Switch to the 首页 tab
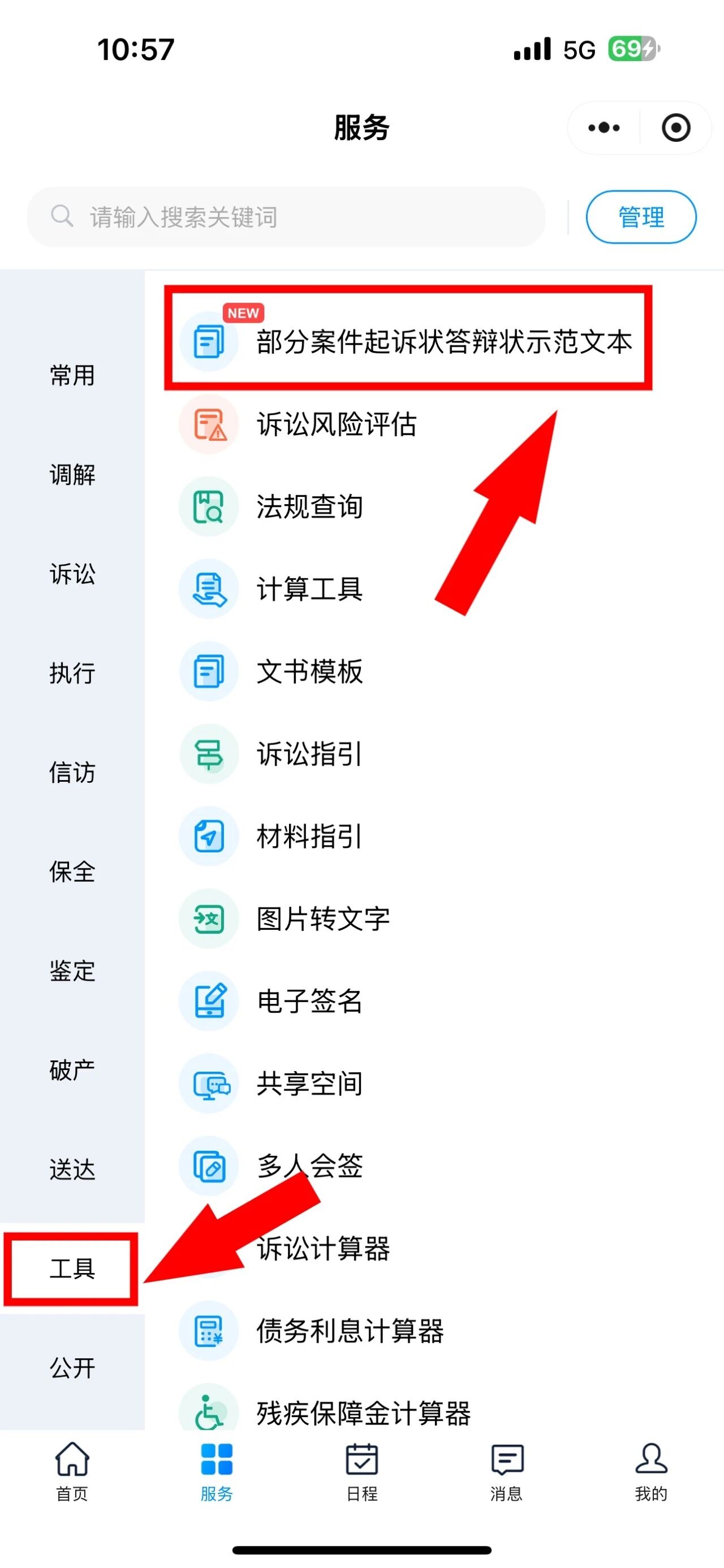Image resolution: width=724 pixels, height=1568 pixels. pyautogui.click(x=72, y=1472)
